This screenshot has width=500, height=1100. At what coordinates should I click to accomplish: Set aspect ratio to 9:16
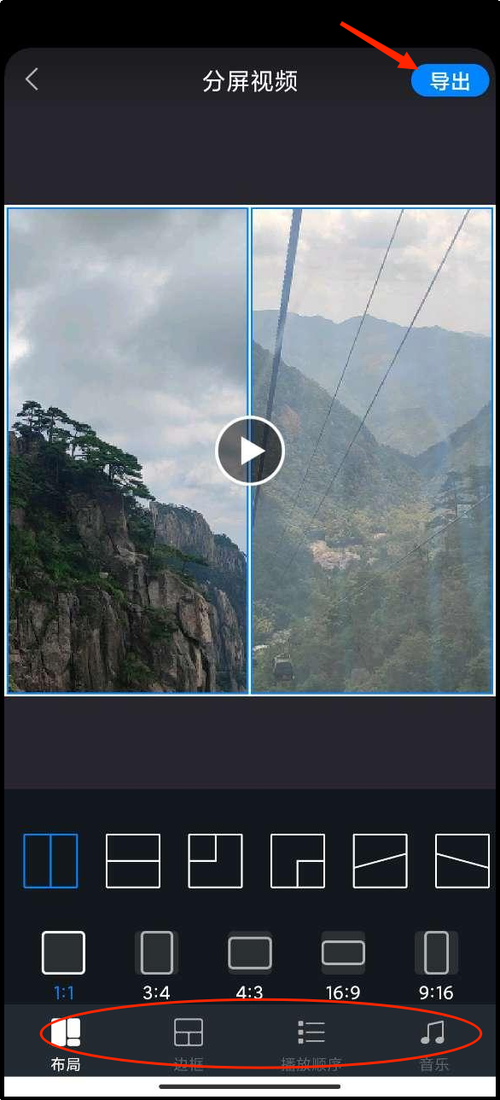click(436, 965)
